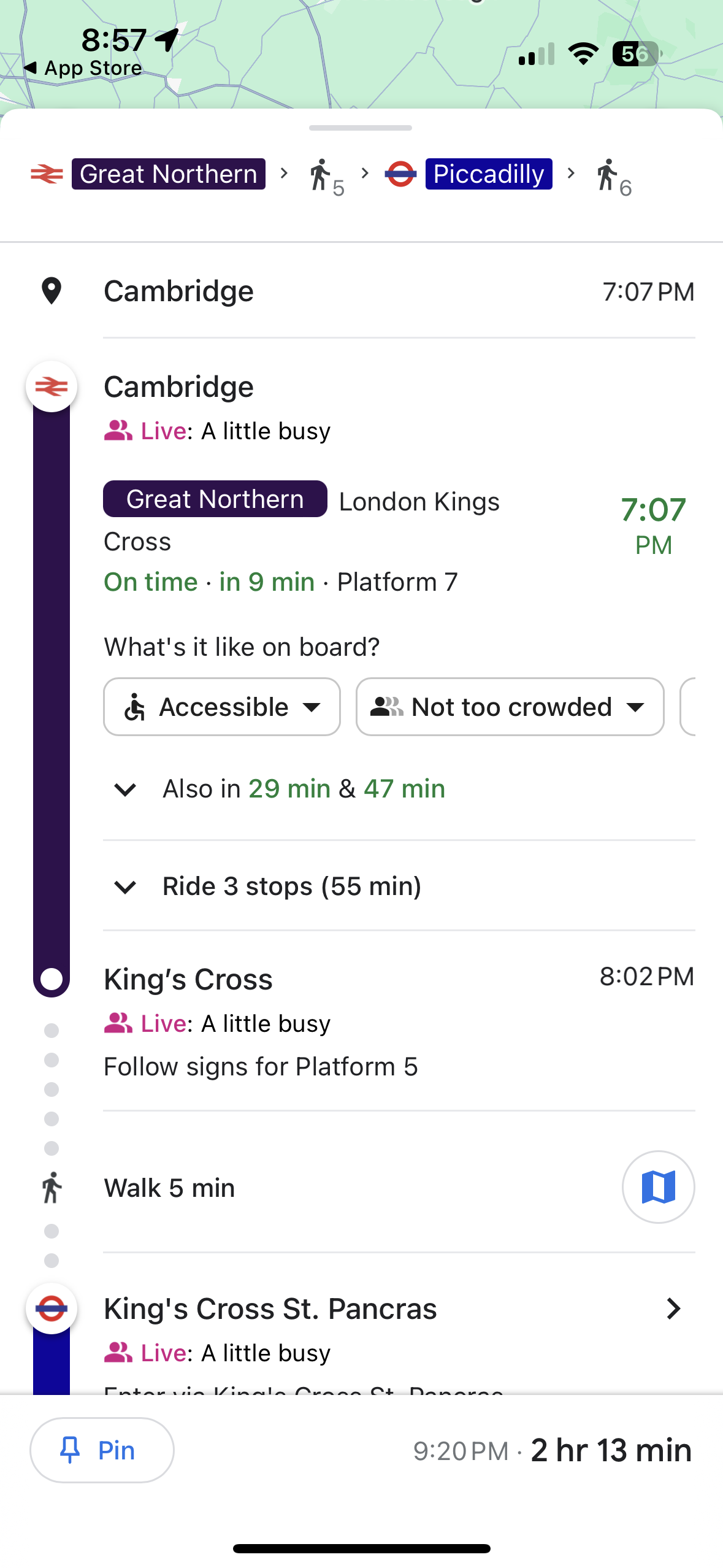Click the Live crowd icon under Cambridge

click(118, 430)
